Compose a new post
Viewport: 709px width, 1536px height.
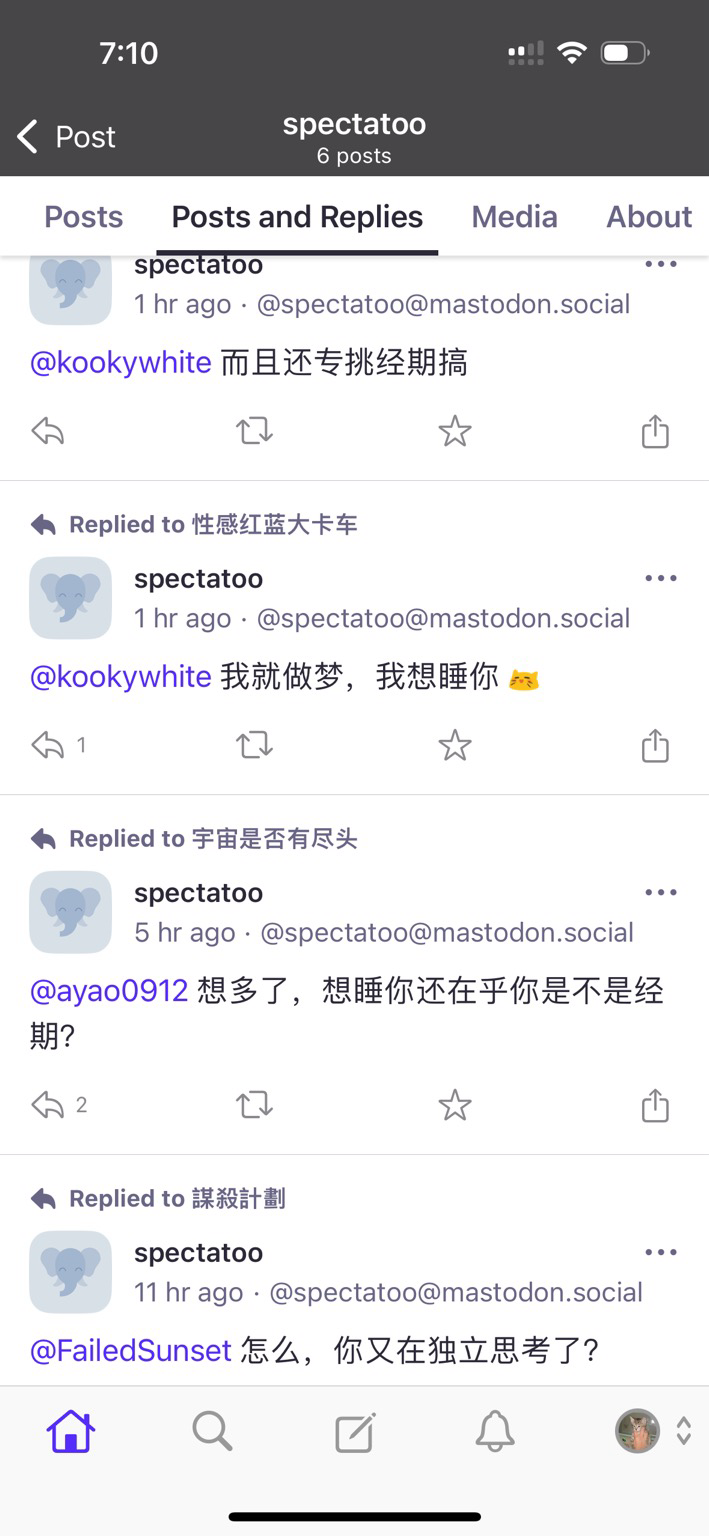point(355,1432)
